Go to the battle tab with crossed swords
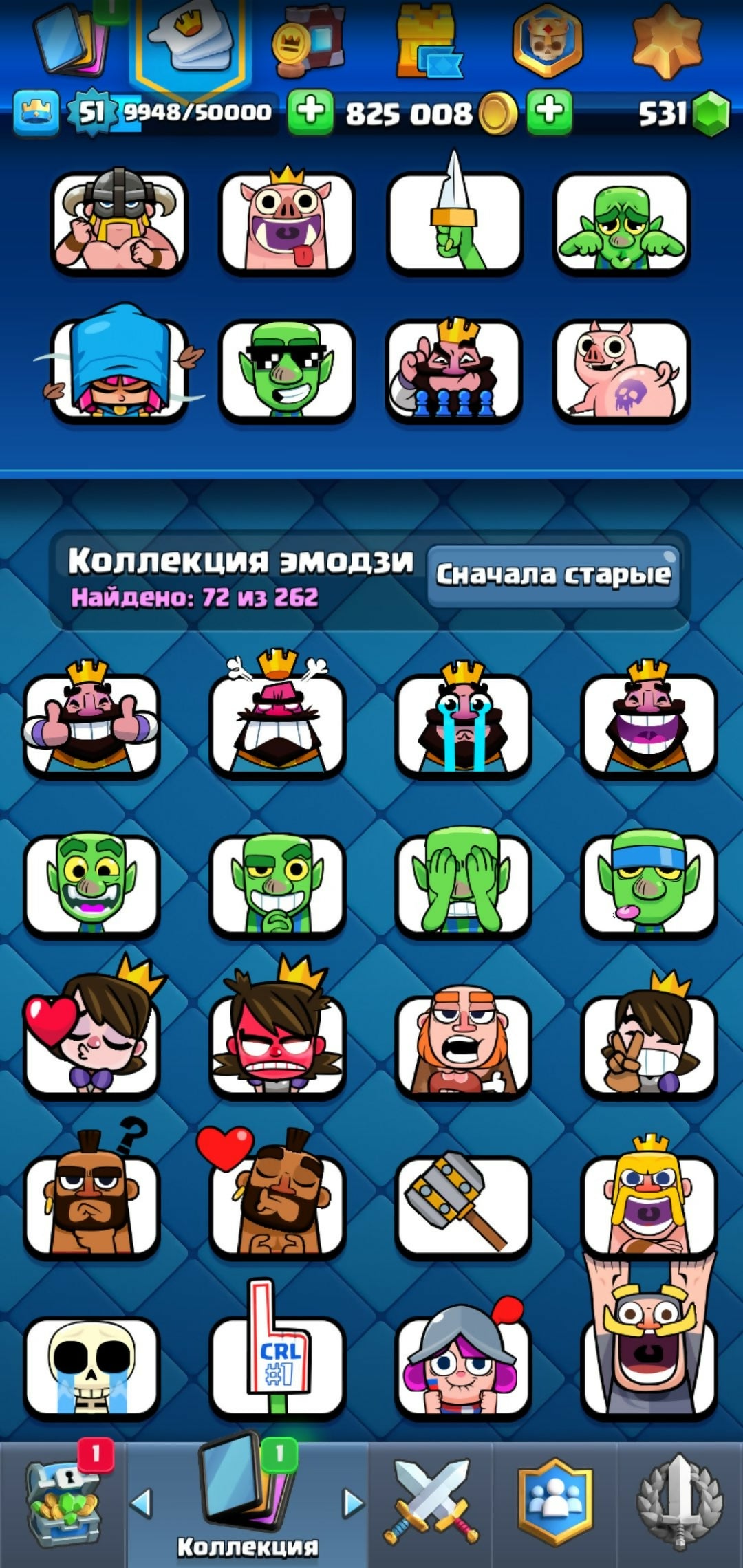 [431, 1503]
